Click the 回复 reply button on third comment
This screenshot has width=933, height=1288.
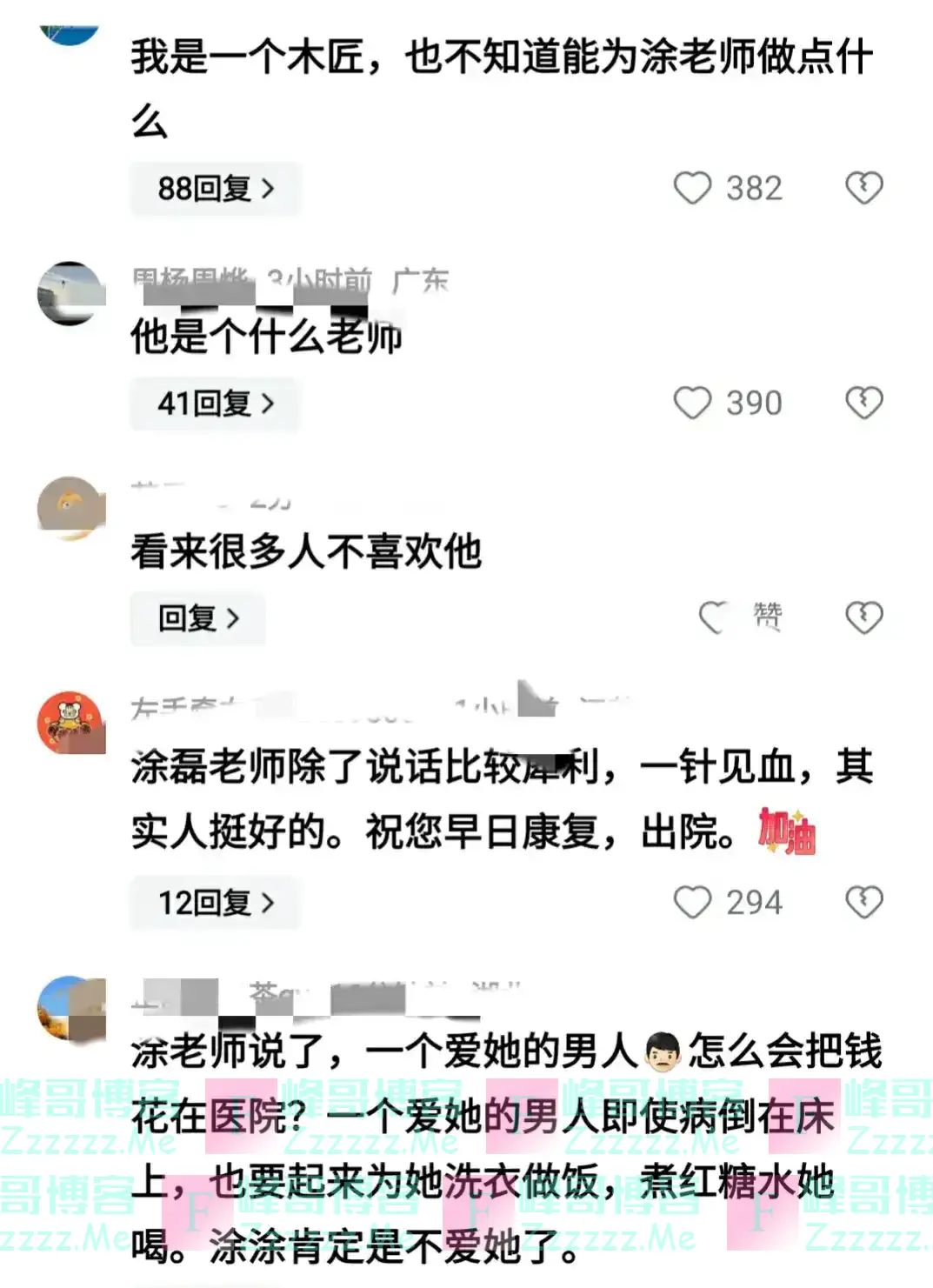(198, 618)
